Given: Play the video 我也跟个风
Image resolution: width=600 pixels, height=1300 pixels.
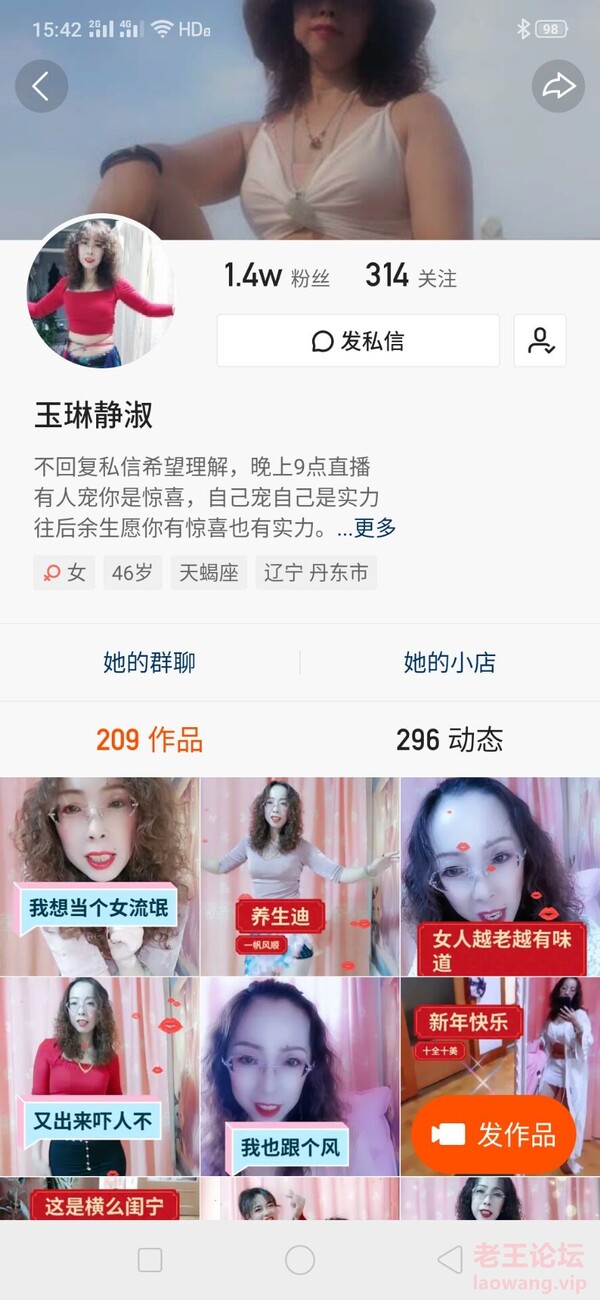Looking at the screenshot, I should 300,1075.
